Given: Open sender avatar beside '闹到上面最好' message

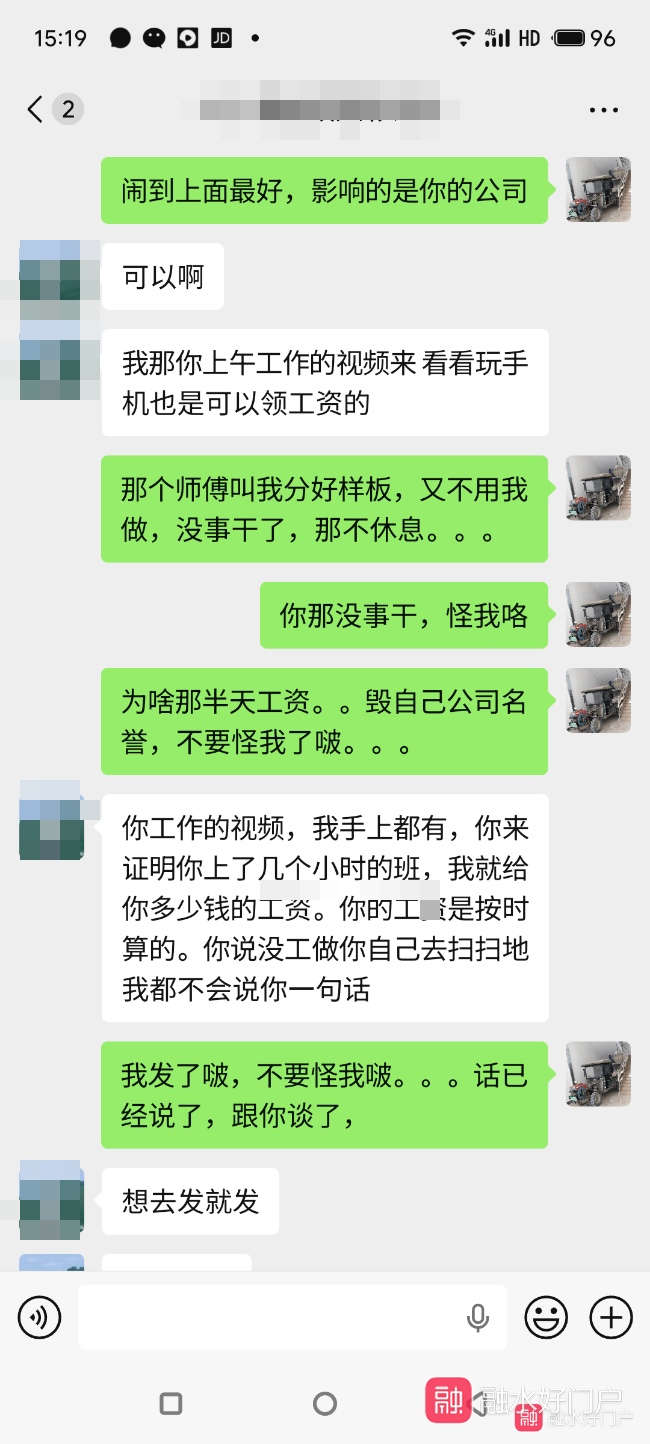Looking at the screenshot, I should click(x=598, y=190).
